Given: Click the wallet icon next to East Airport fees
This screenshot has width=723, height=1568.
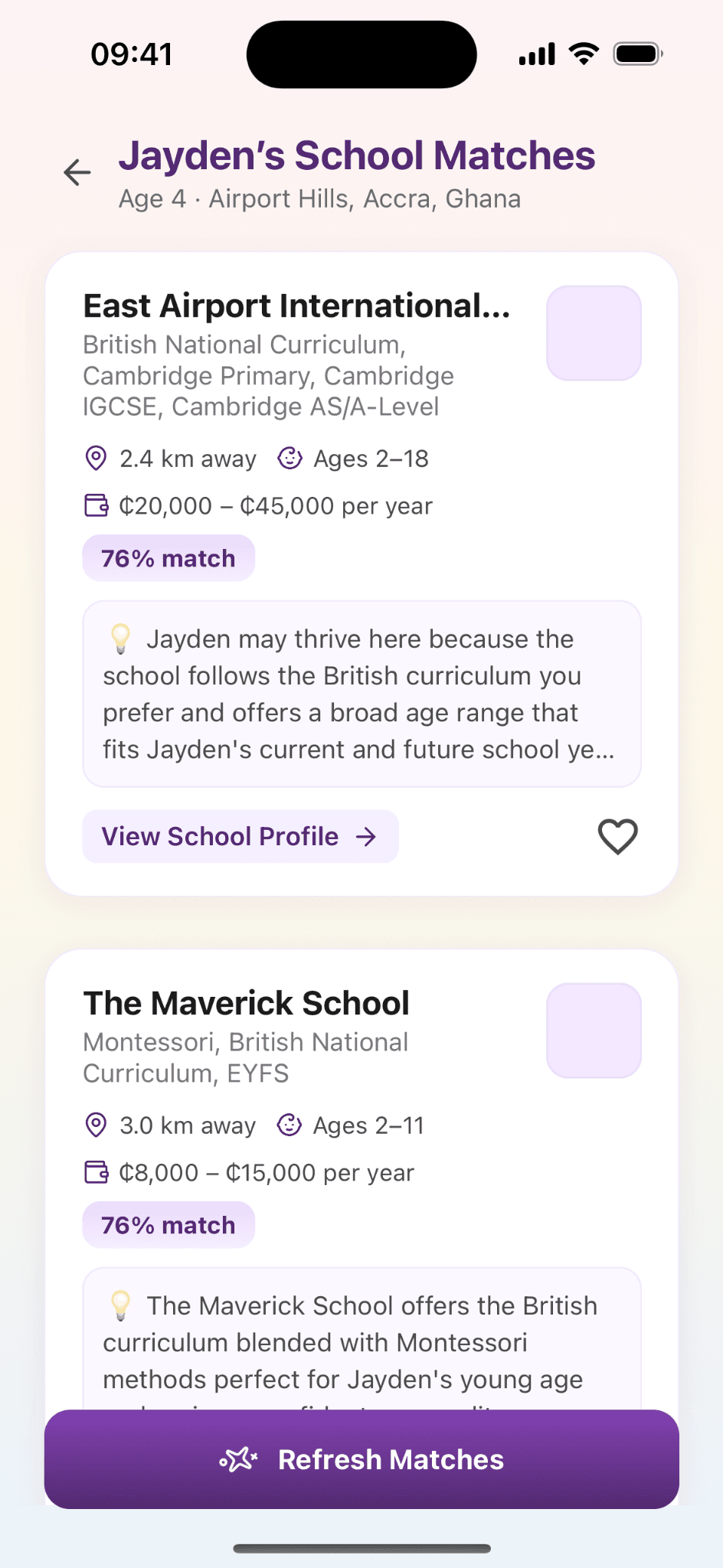Looking at the screenshot, I should tap(95, 505).
